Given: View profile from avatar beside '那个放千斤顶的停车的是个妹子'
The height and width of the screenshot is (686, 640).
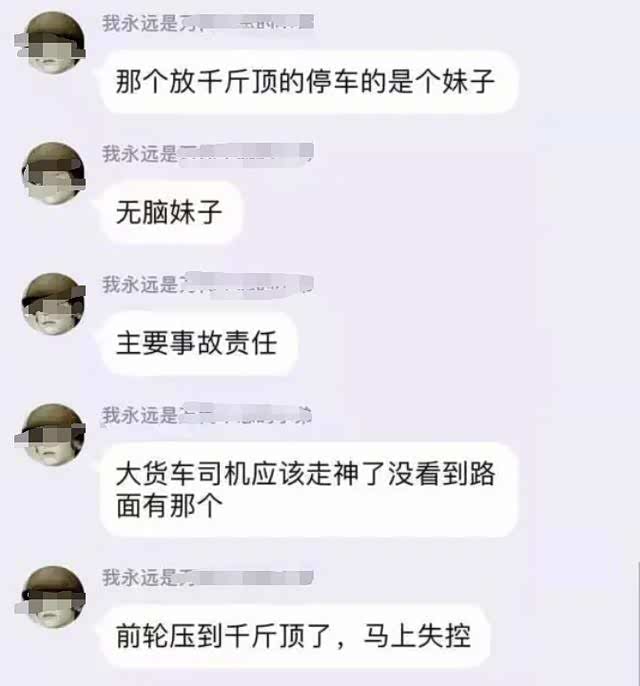Looking at the screenshot, I should click(x=53, y=44).
